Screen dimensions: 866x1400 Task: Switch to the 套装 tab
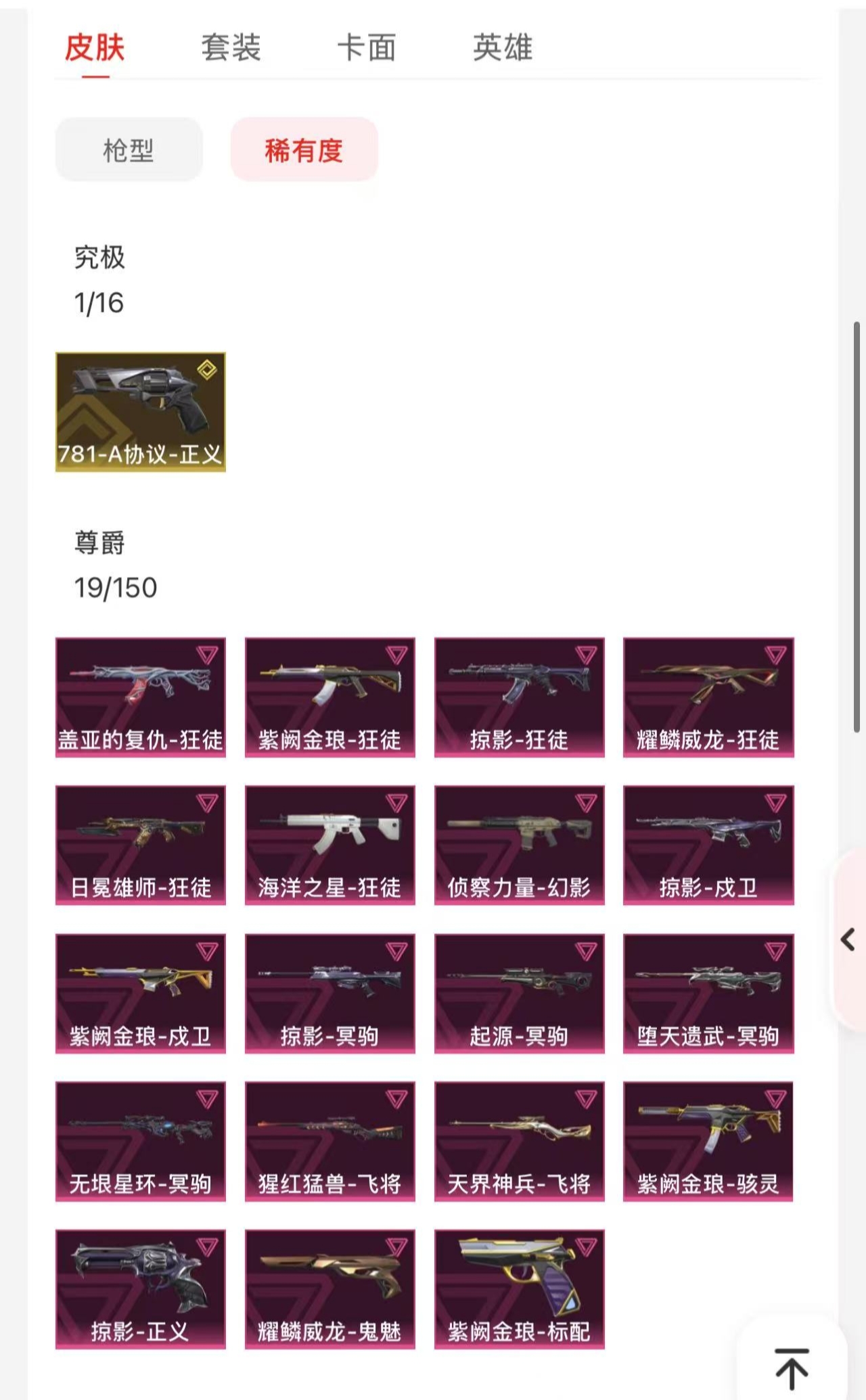231,48
